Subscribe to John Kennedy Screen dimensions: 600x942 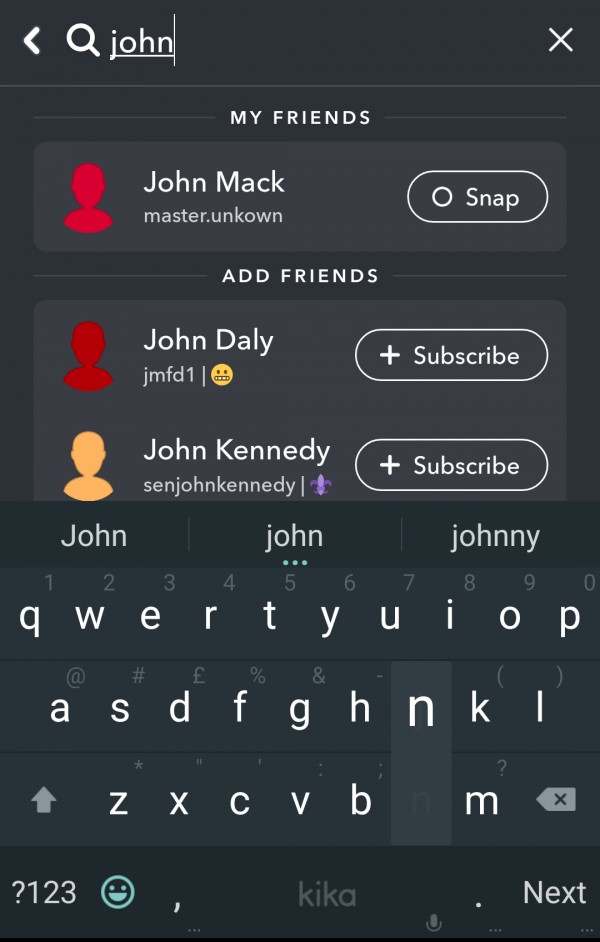click(451, 465)
